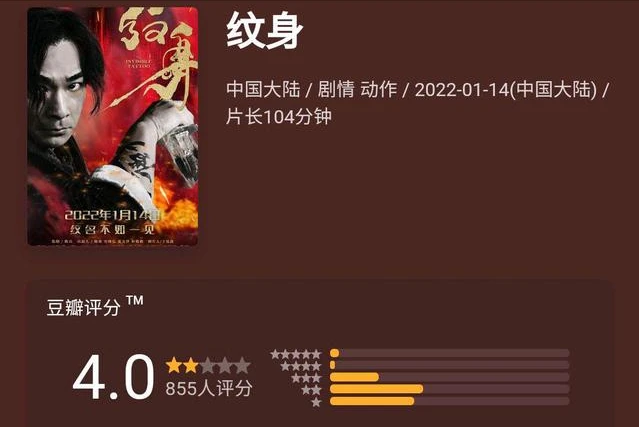Open the 纹身 movie poster
This screenshot has height=427, width=639.
(x=111, y=127)
